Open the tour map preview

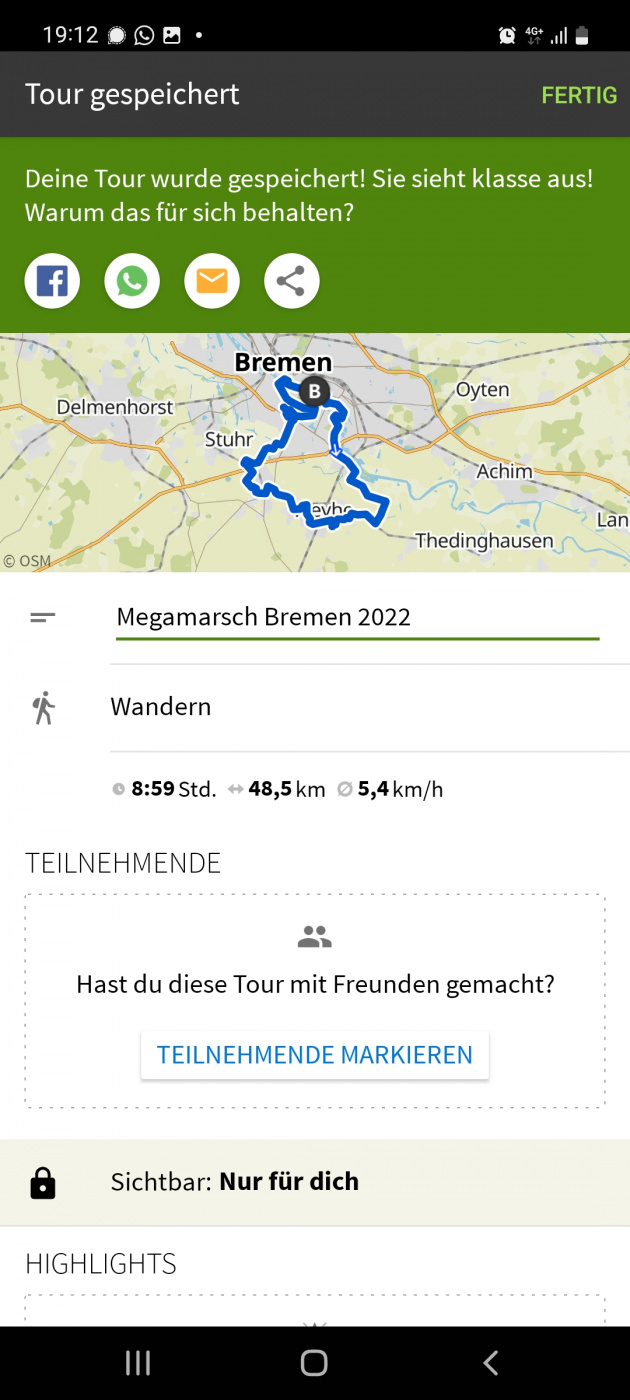tap(315, 452)
